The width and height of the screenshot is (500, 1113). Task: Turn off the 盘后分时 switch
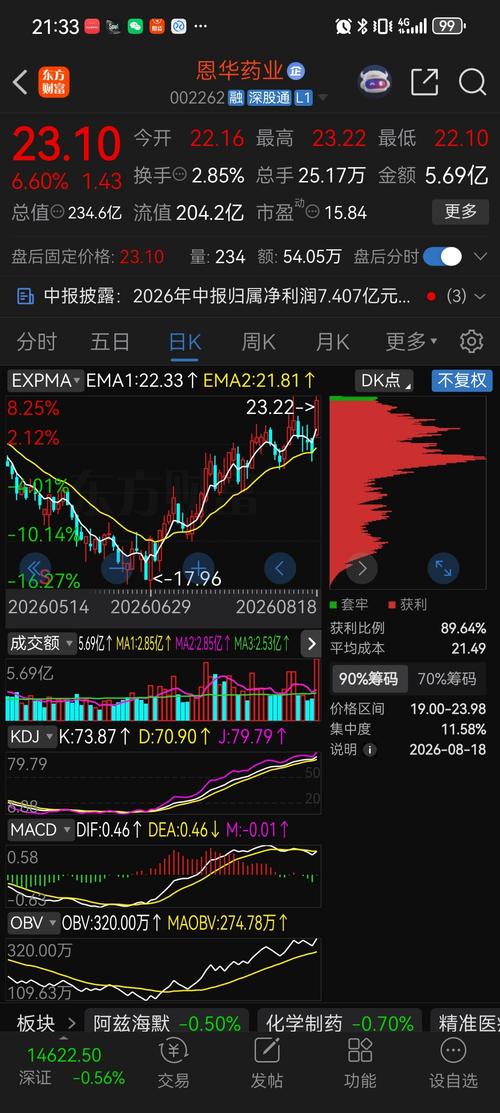click(x=442, y=257)
